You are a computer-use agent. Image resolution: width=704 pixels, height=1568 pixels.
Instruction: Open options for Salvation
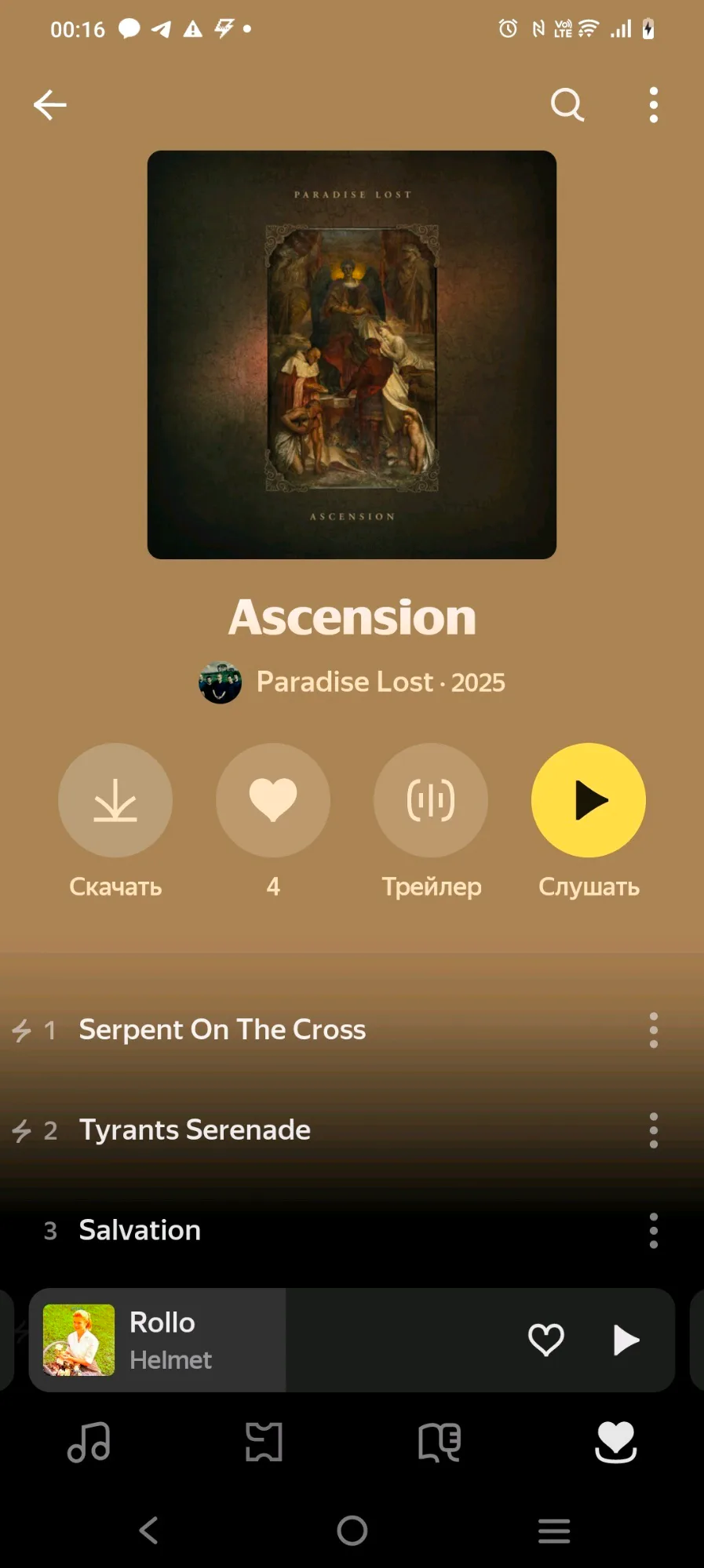tap(654, 1231)
